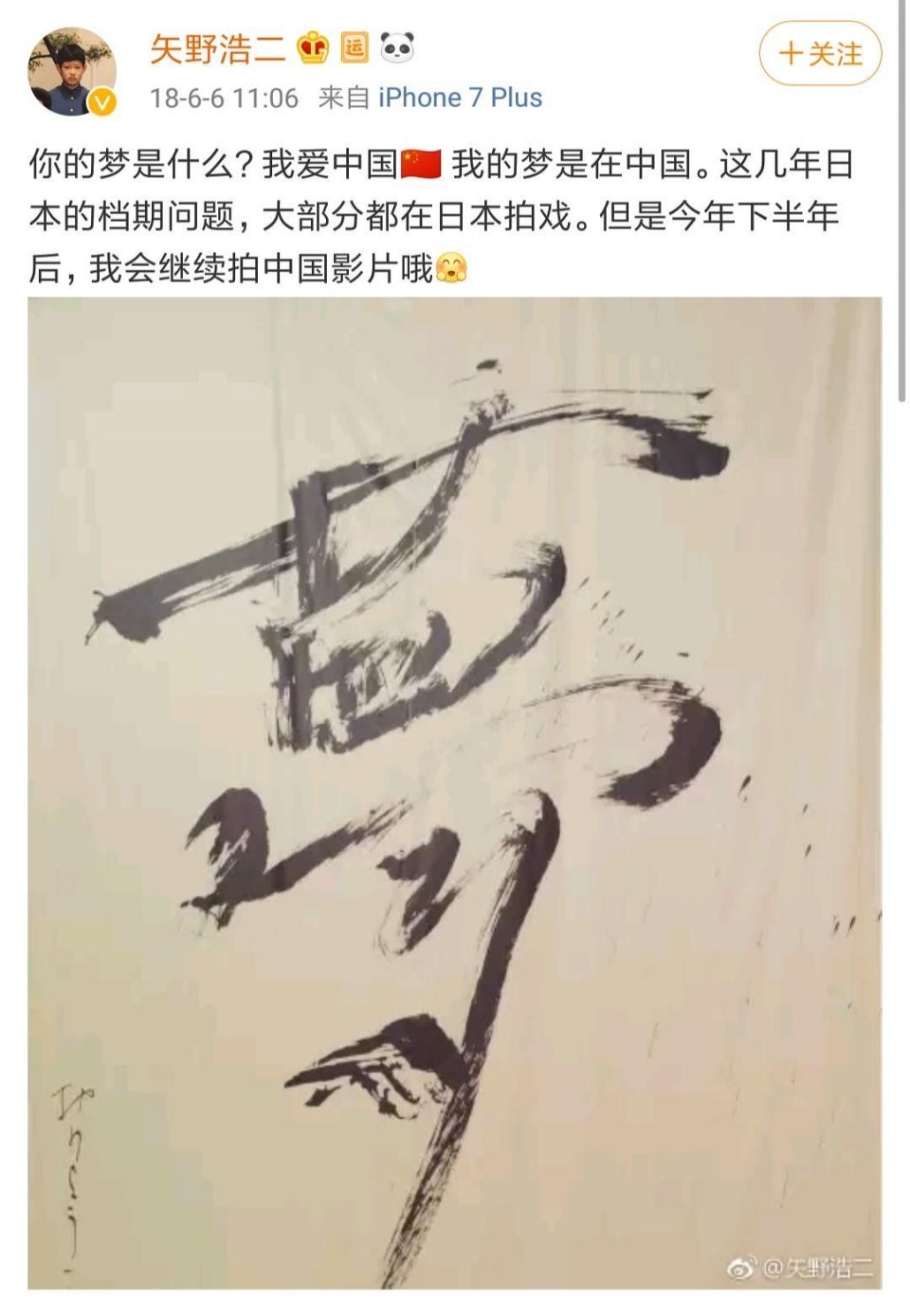Open the iPhone 7 Plus source link
Viewport: 910px width, 1316px height.
(x=460, y=98)
